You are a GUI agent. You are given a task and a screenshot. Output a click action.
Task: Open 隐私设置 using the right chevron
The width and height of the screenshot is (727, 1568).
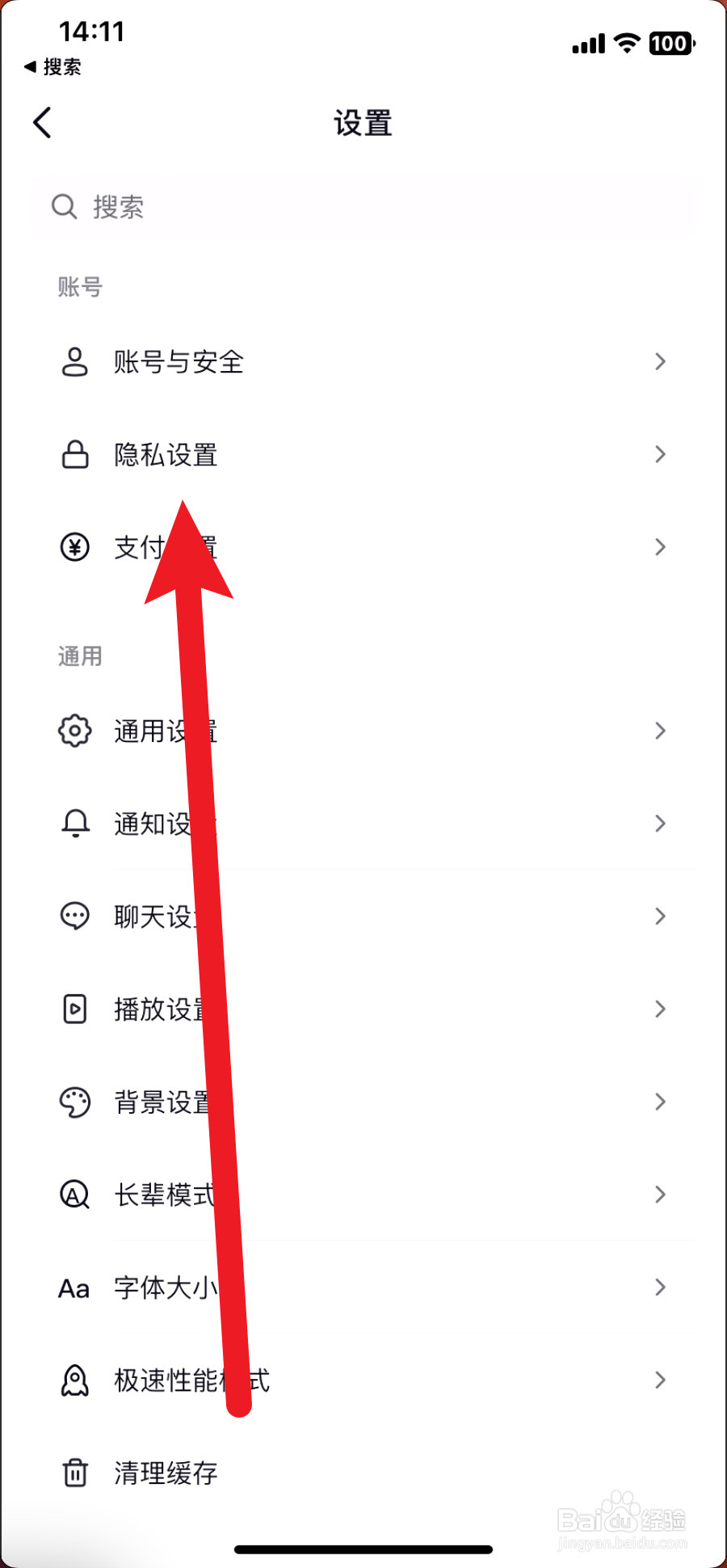coord(661,454)
